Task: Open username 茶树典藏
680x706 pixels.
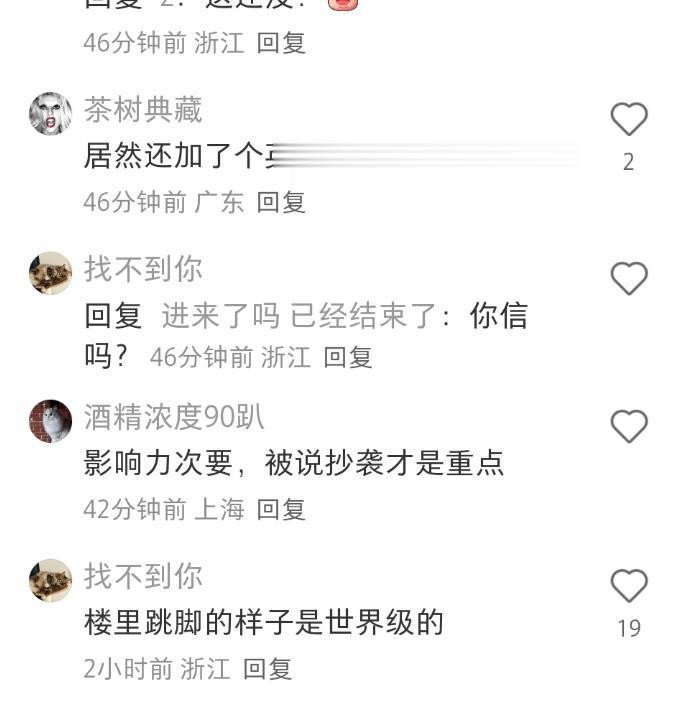Action: coord(143,109)
